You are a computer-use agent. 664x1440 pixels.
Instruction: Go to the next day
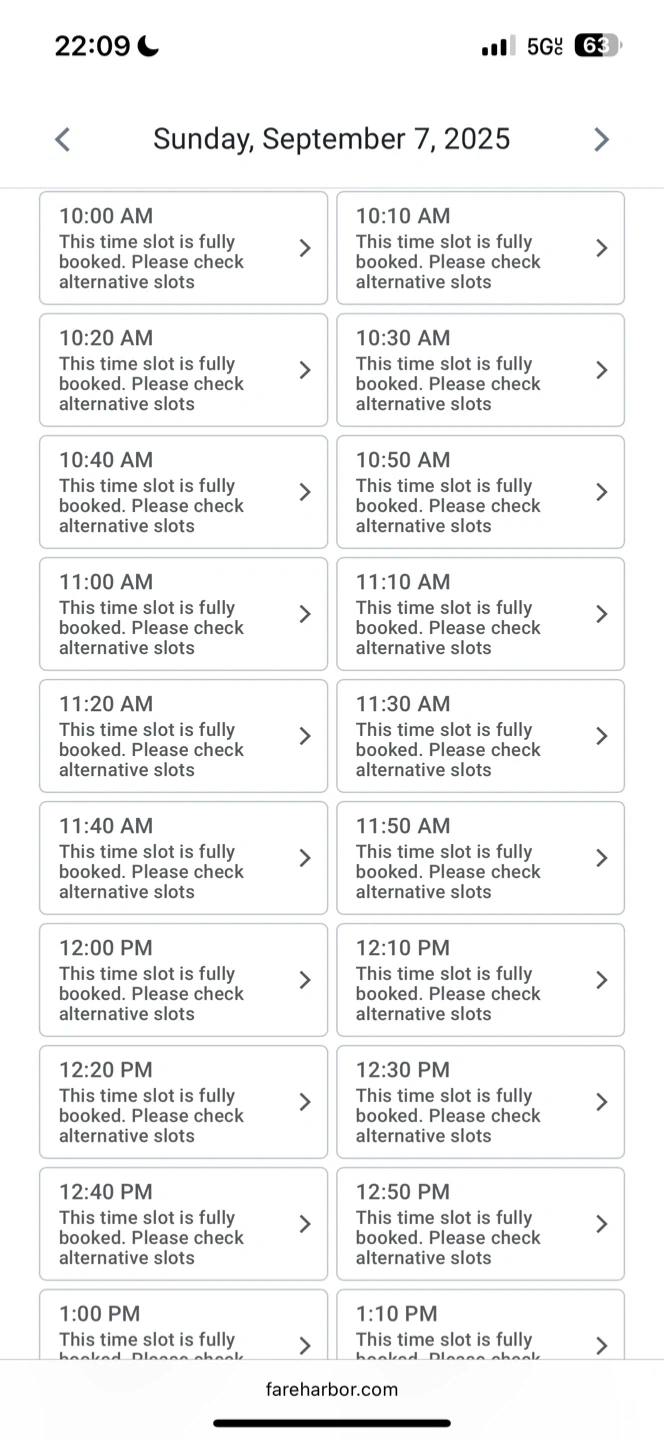click(601, 139)
